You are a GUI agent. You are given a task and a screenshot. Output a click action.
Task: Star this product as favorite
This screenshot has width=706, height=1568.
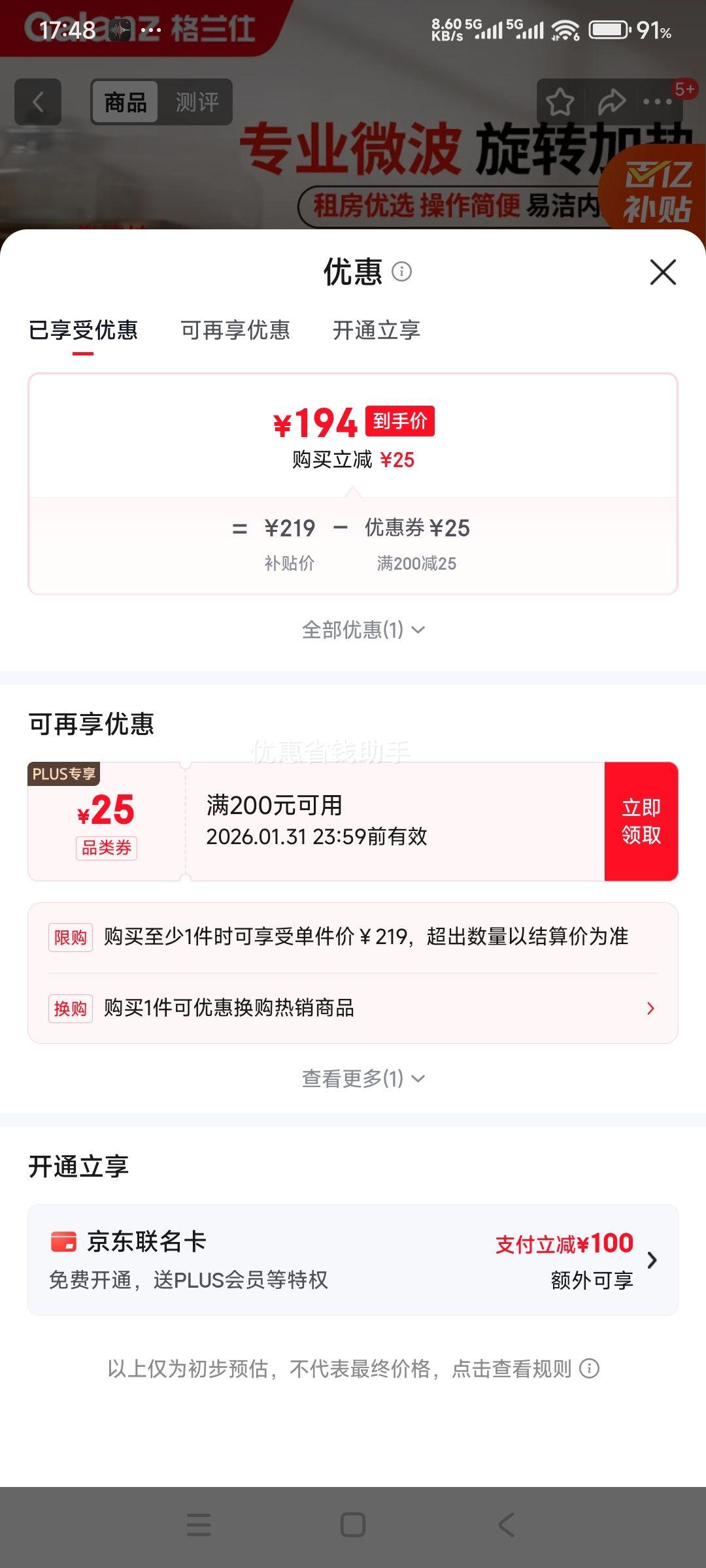point(561,101)
